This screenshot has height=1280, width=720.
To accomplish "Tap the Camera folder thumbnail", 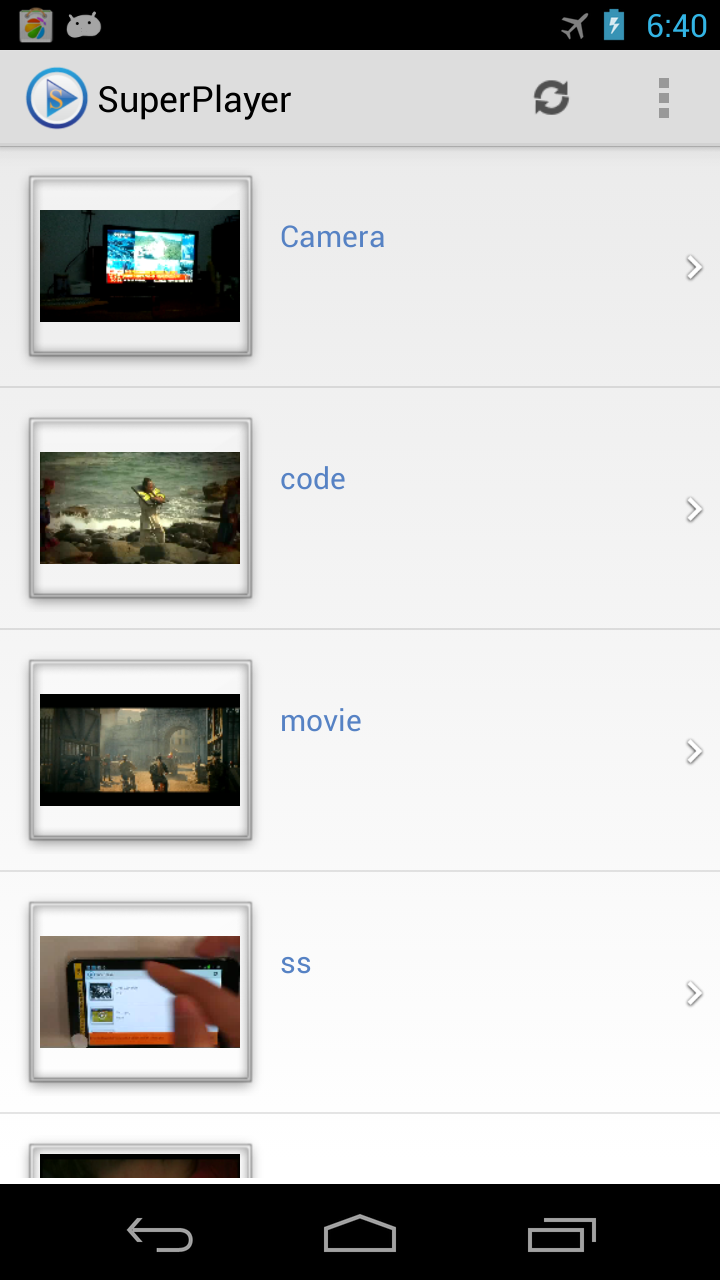I will [140, 265].
